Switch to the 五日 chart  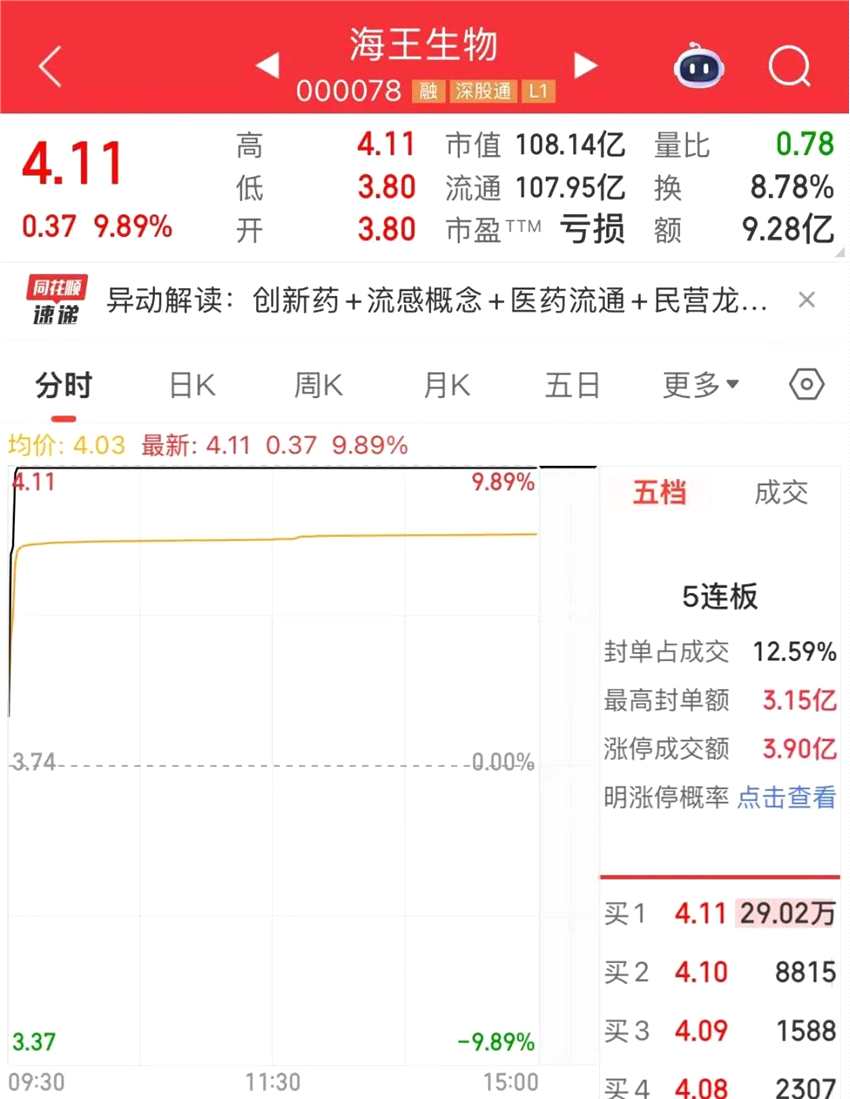[572, 385]
